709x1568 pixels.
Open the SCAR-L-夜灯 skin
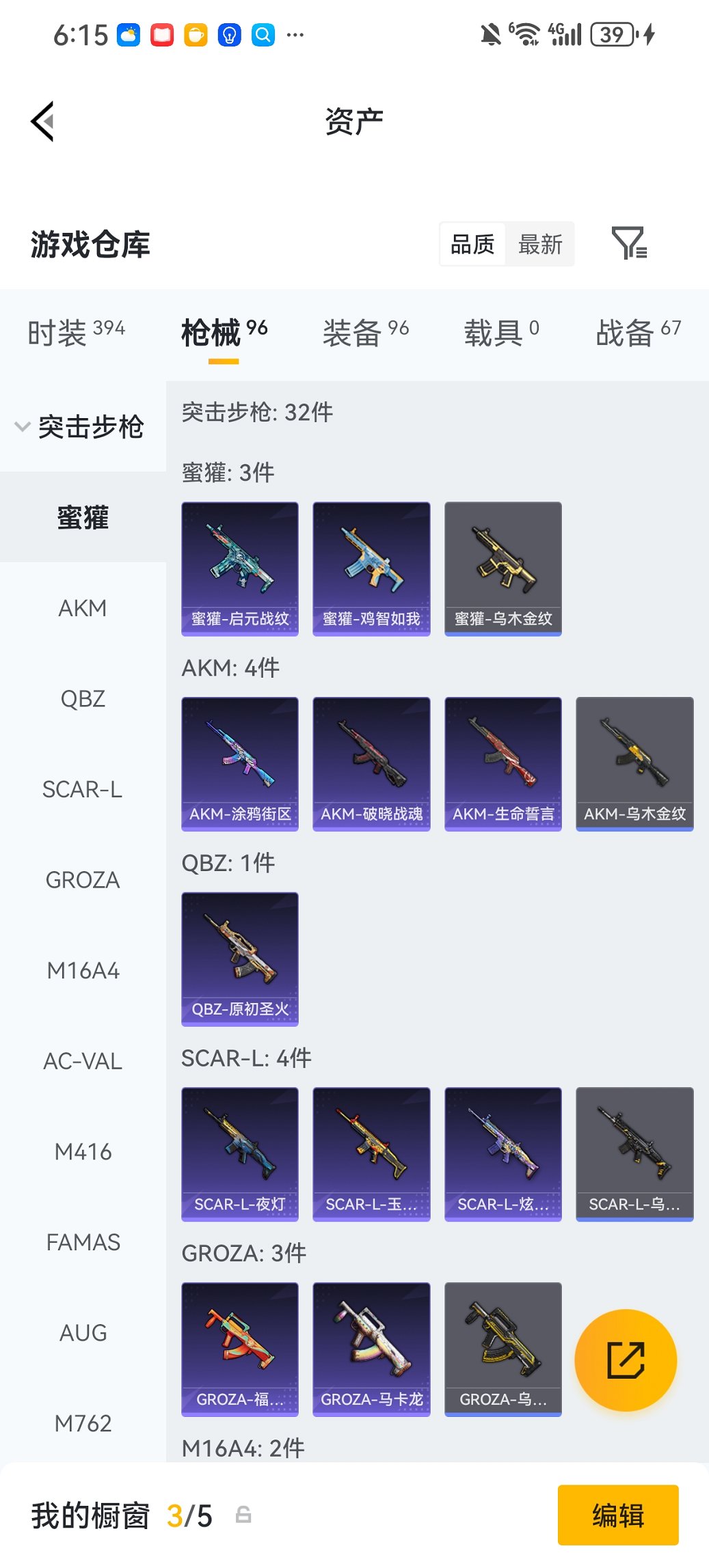click(240, 1154)
